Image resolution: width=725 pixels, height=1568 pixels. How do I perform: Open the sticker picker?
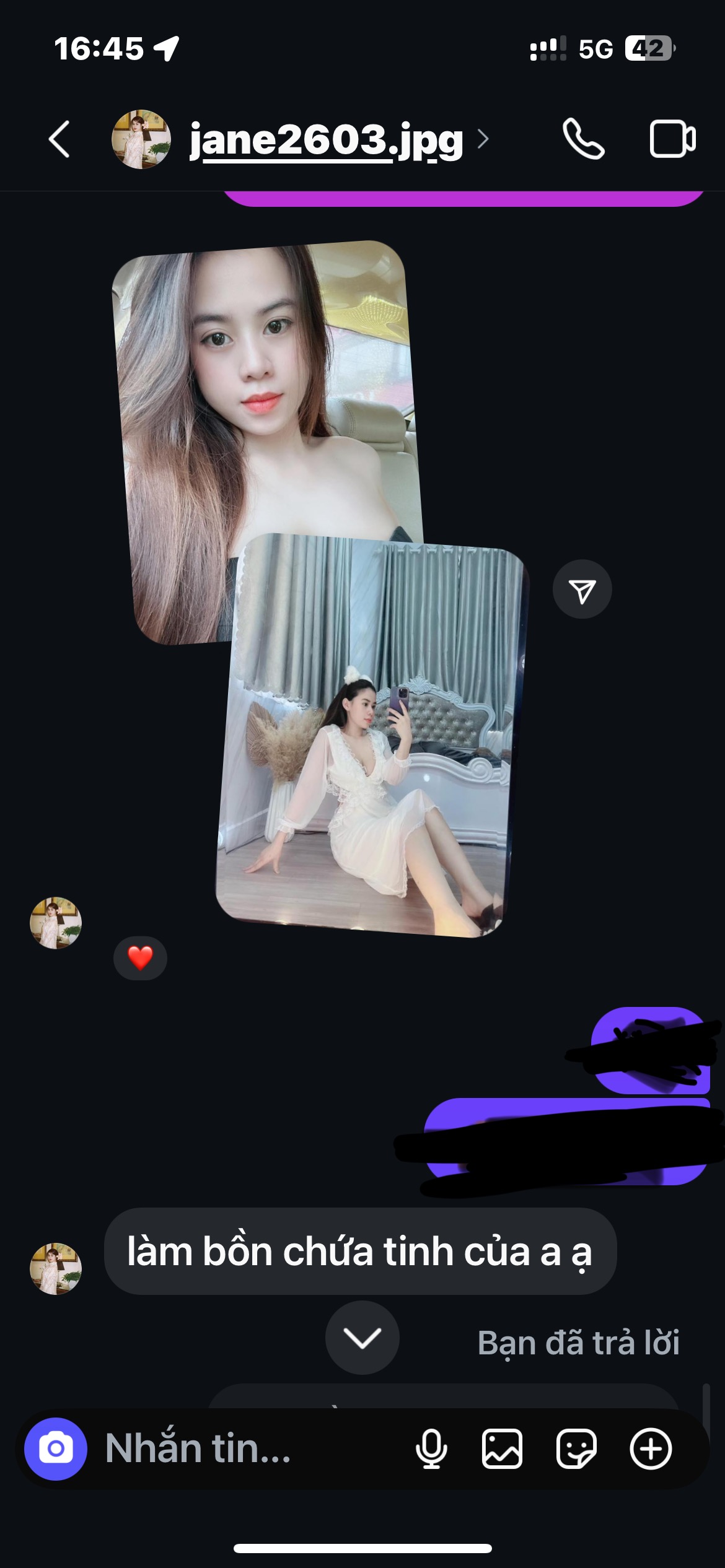[576, 1449]
